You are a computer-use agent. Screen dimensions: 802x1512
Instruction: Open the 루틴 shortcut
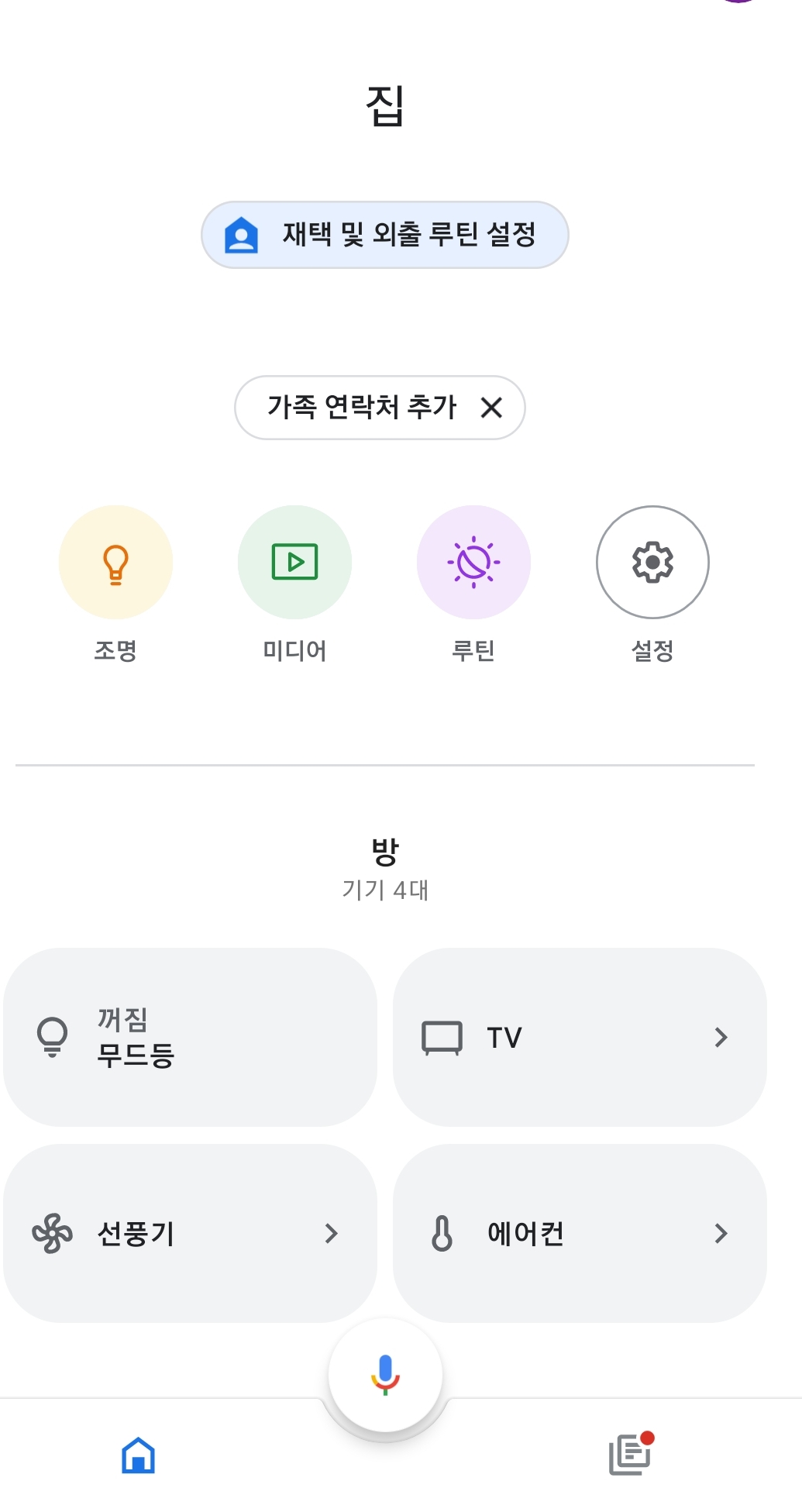tap(473, 562)
